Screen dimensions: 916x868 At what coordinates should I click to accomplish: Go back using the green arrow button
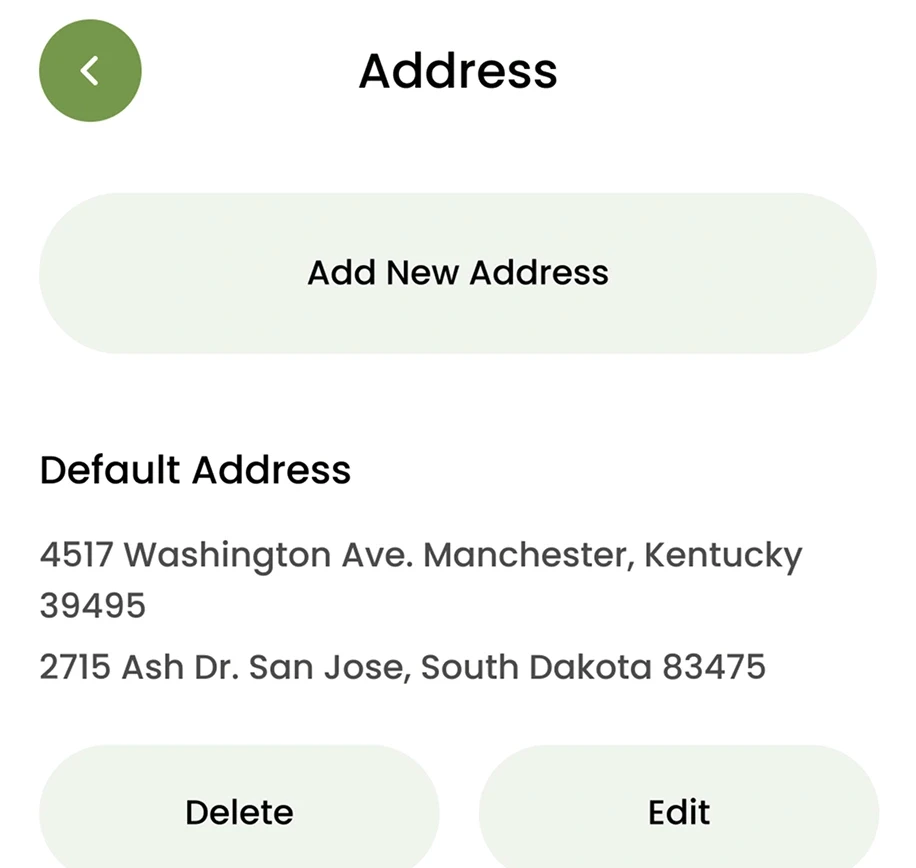tap(90, 71)
